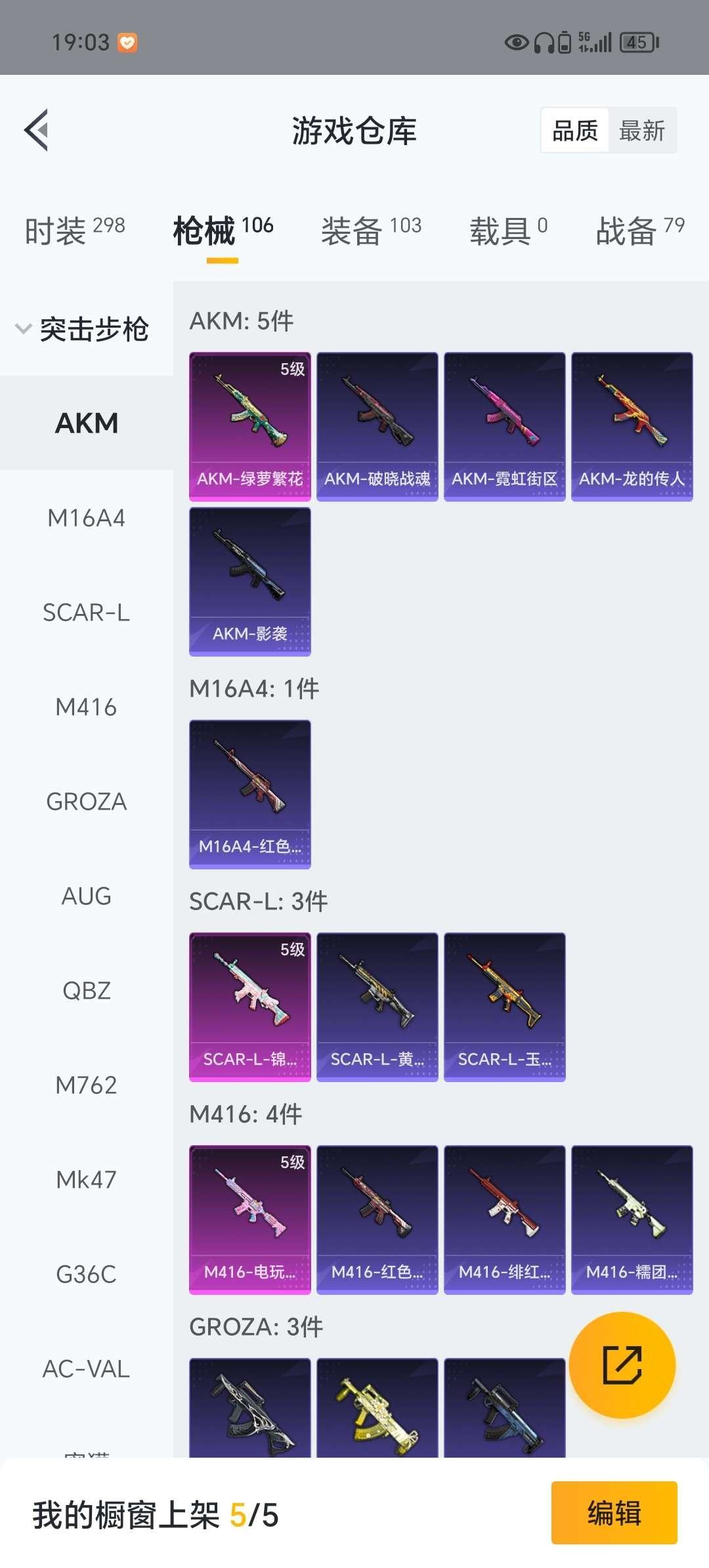Select SCAR-L in the side list

(86, 613)
